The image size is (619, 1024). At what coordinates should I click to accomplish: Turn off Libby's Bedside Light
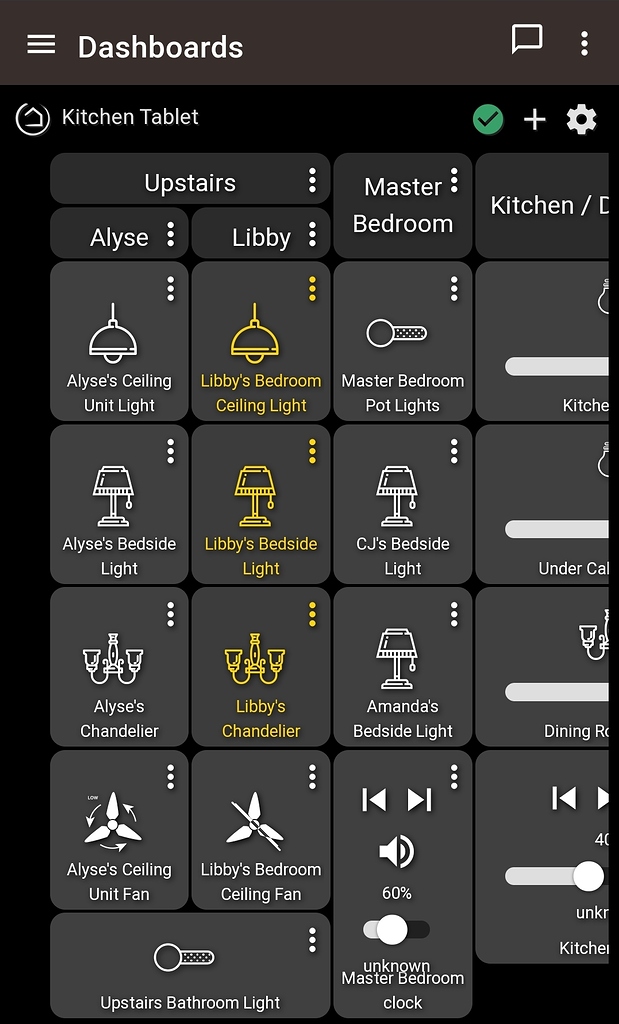[261, 504]
